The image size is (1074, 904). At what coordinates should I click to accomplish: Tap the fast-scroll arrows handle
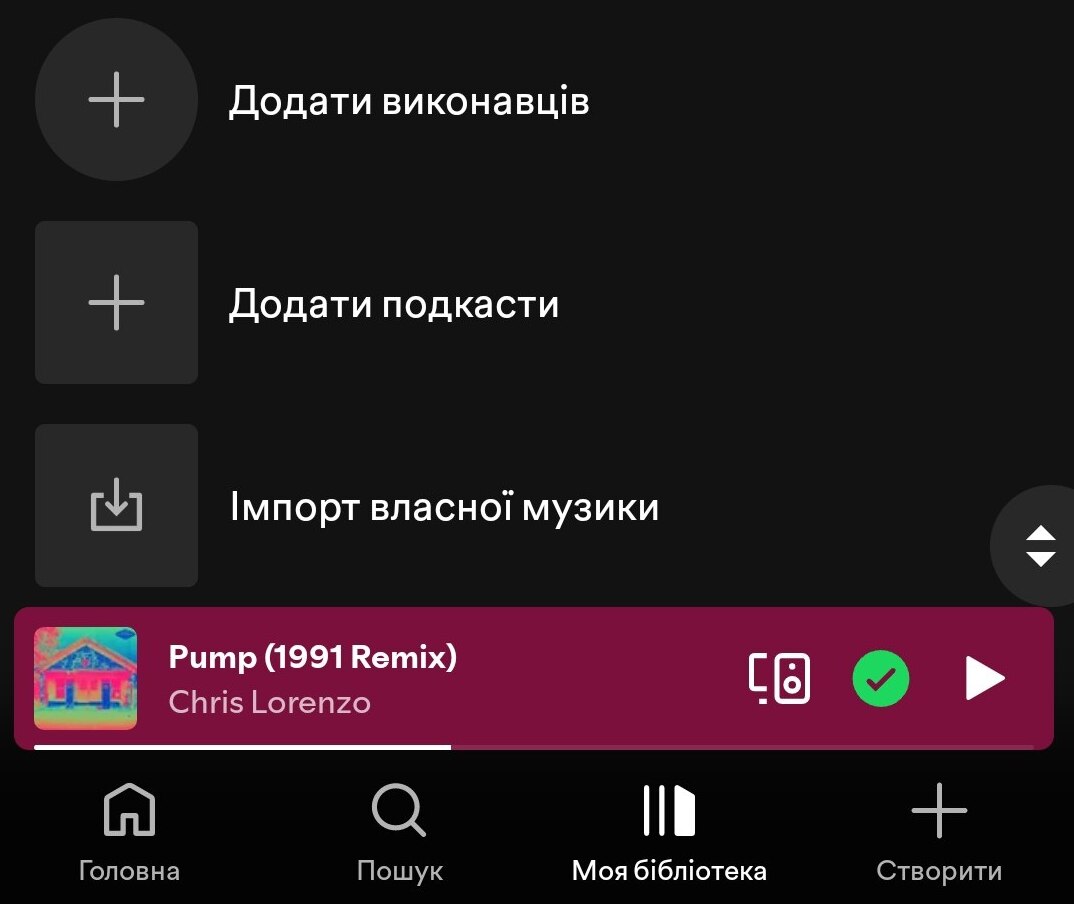point(1040,546)
